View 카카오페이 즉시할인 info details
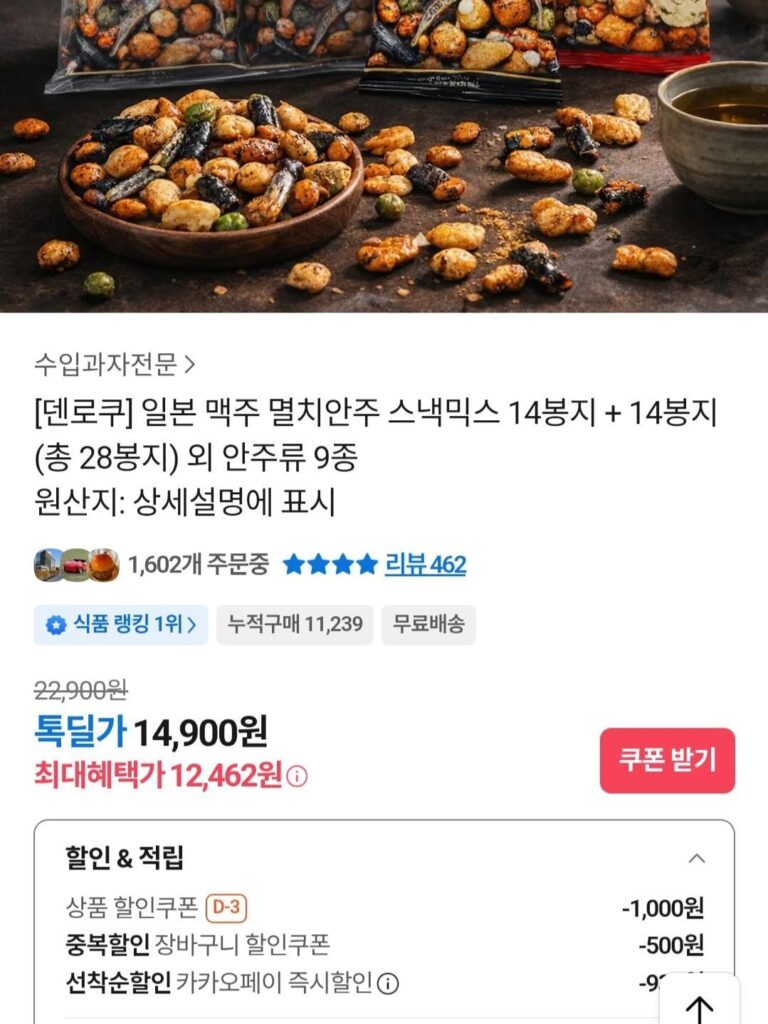 (388, 985)
